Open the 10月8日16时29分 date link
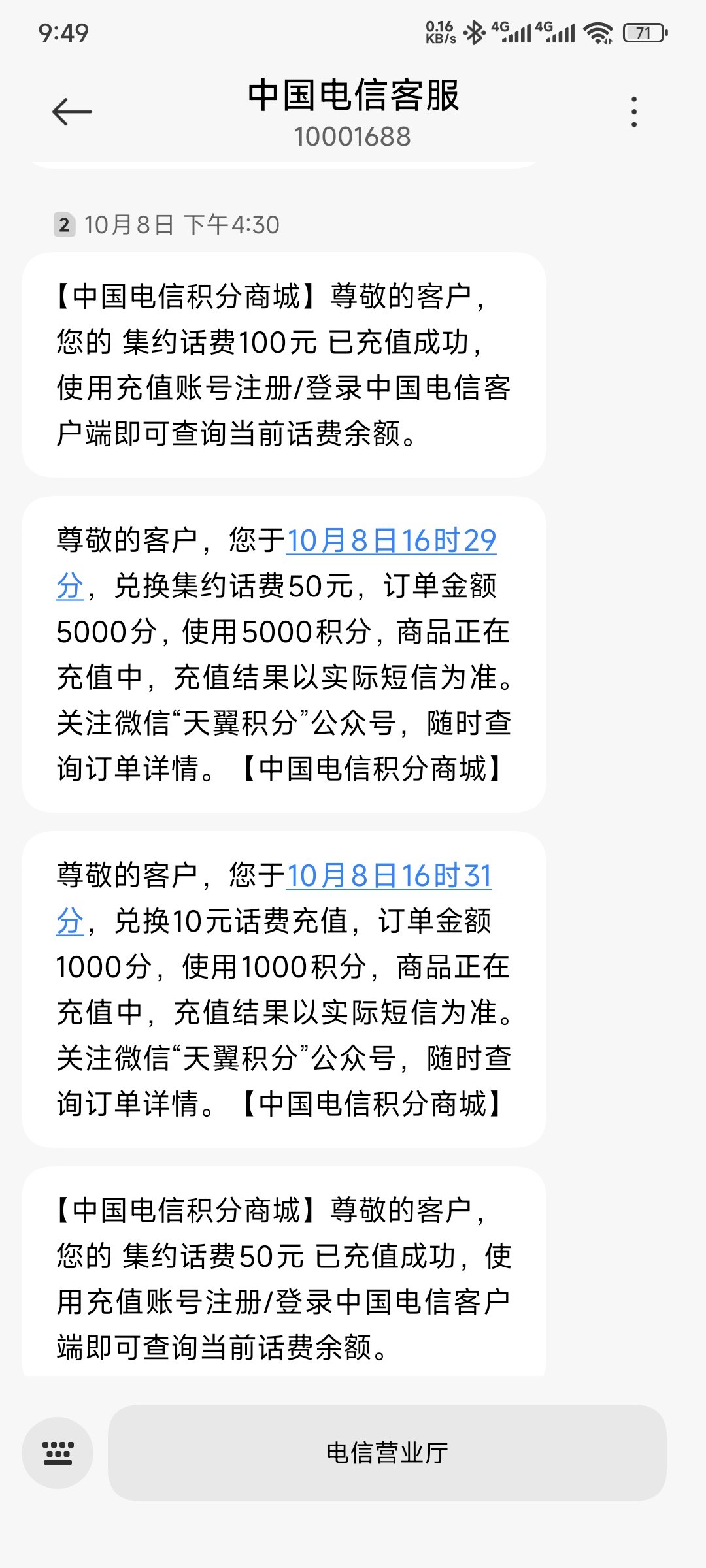 pos(390,542)
